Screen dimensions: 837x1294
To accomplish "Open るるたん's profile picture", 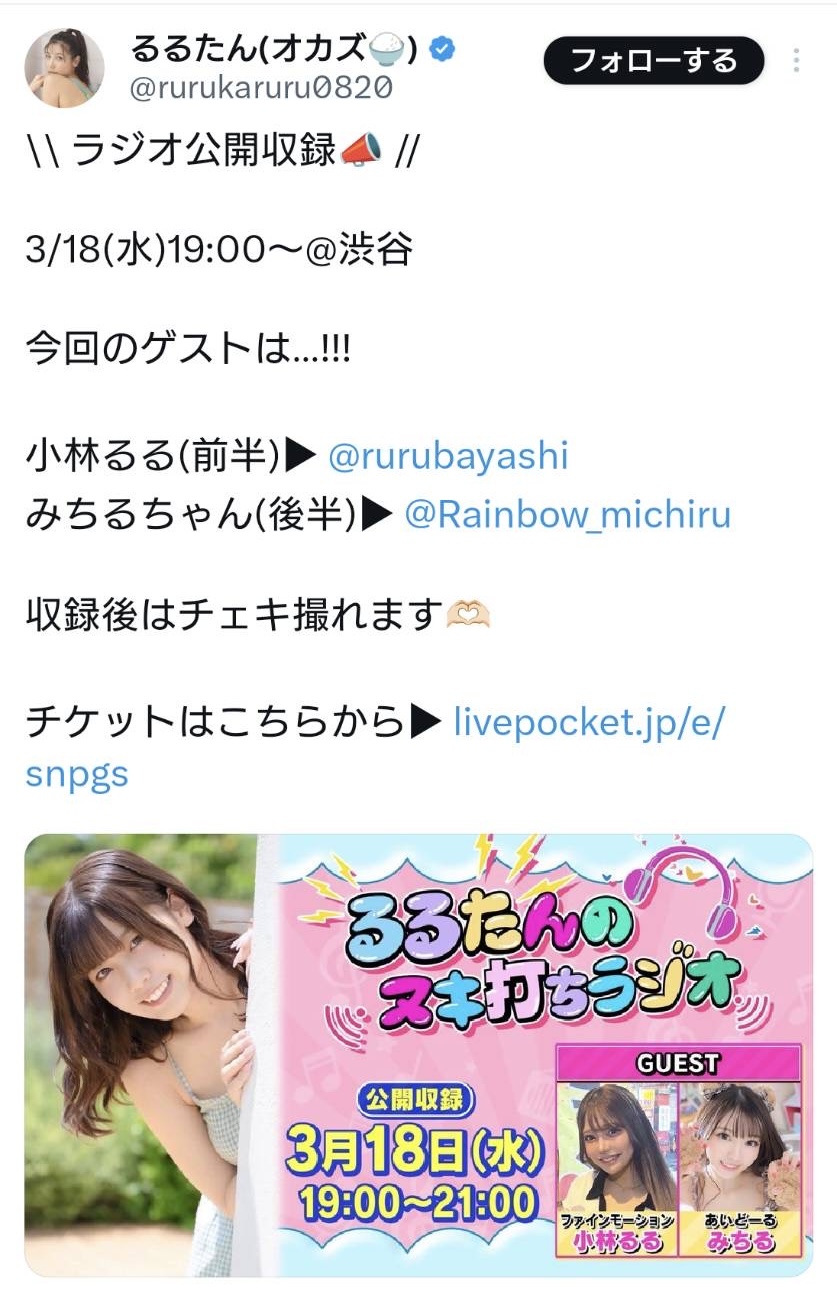I will tap(64, 68).
